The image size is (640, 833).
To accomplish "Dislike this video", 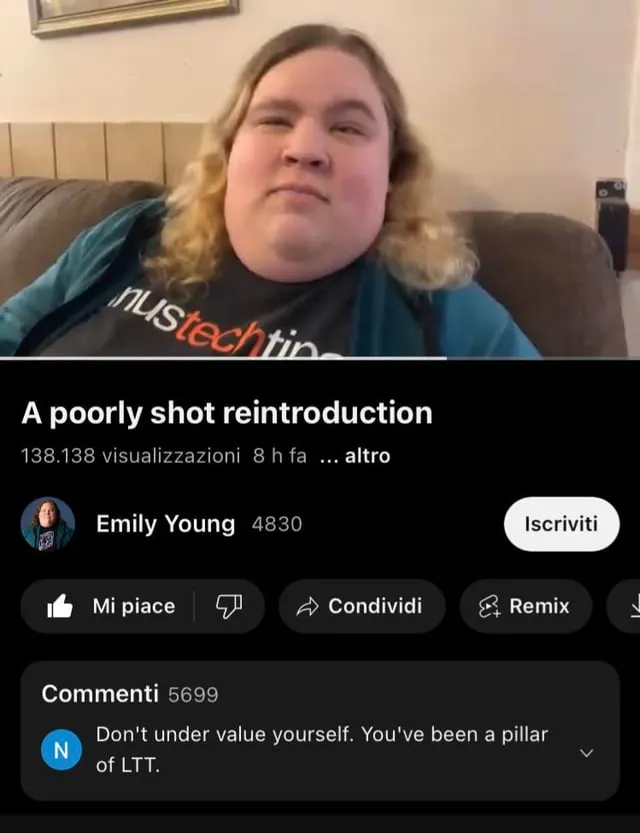I will (231, 606).
